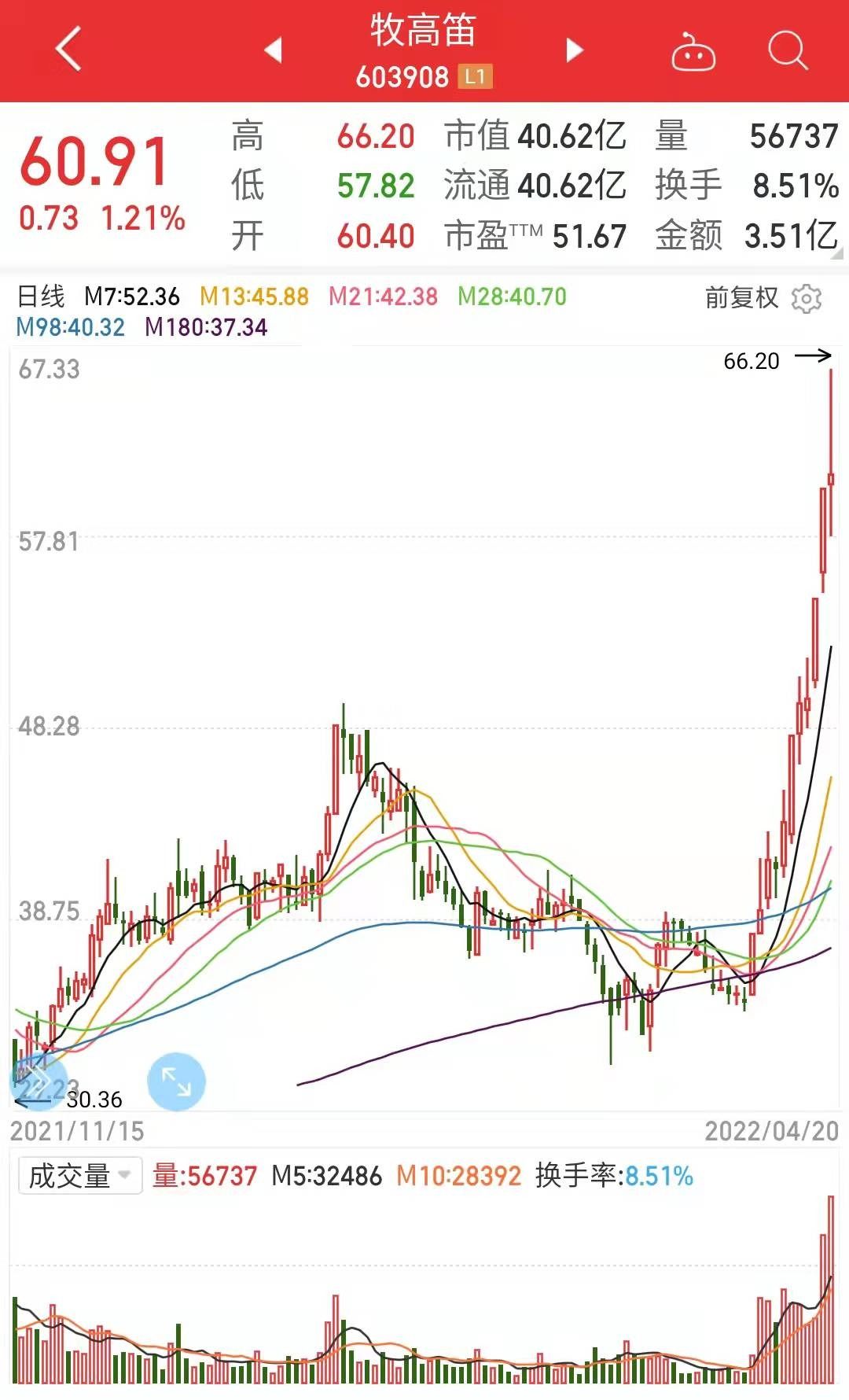Change the 前复权 adjustment mode
The height and width of the screenshot is (1400, 849).
point(741,297)
